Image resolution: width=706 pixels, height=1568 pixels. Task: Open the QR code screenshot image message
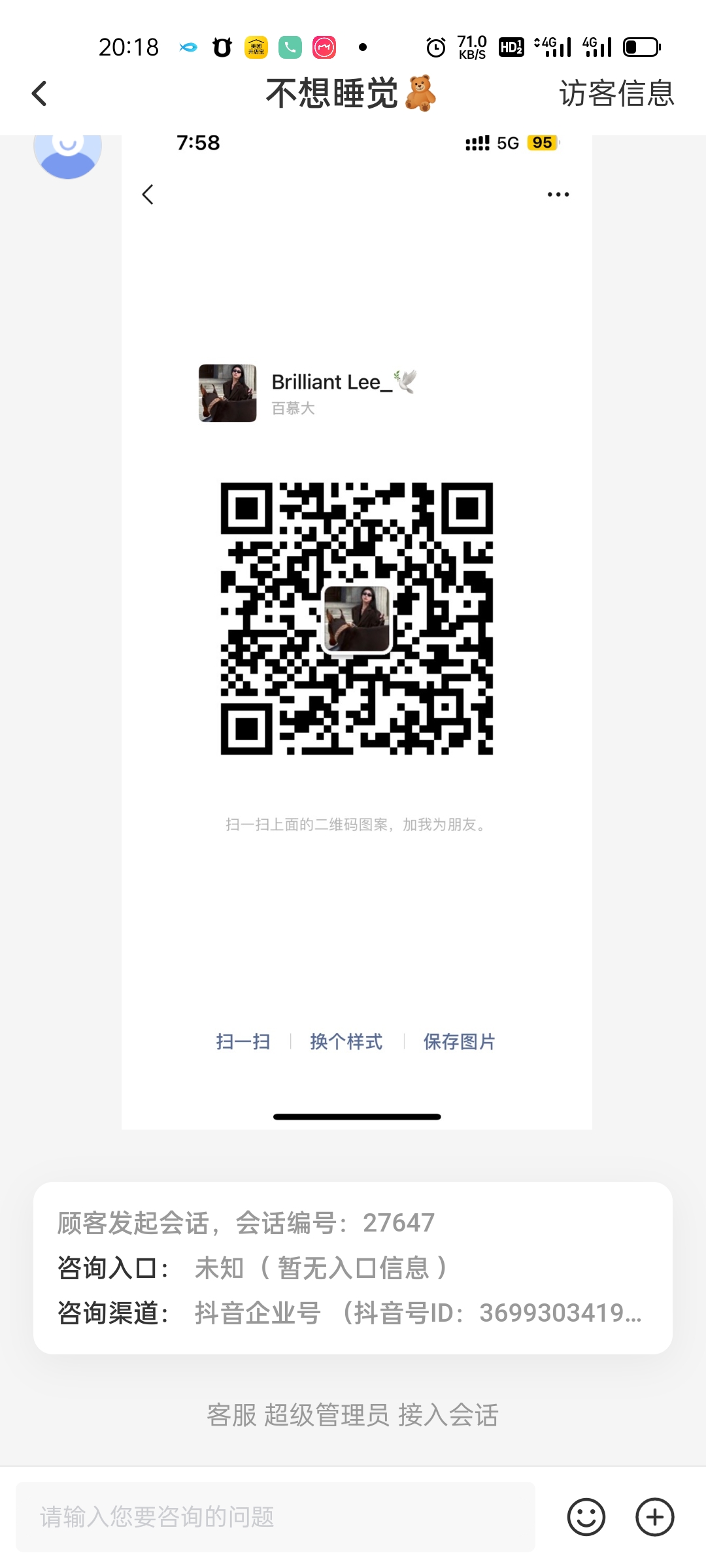[356, 632]
